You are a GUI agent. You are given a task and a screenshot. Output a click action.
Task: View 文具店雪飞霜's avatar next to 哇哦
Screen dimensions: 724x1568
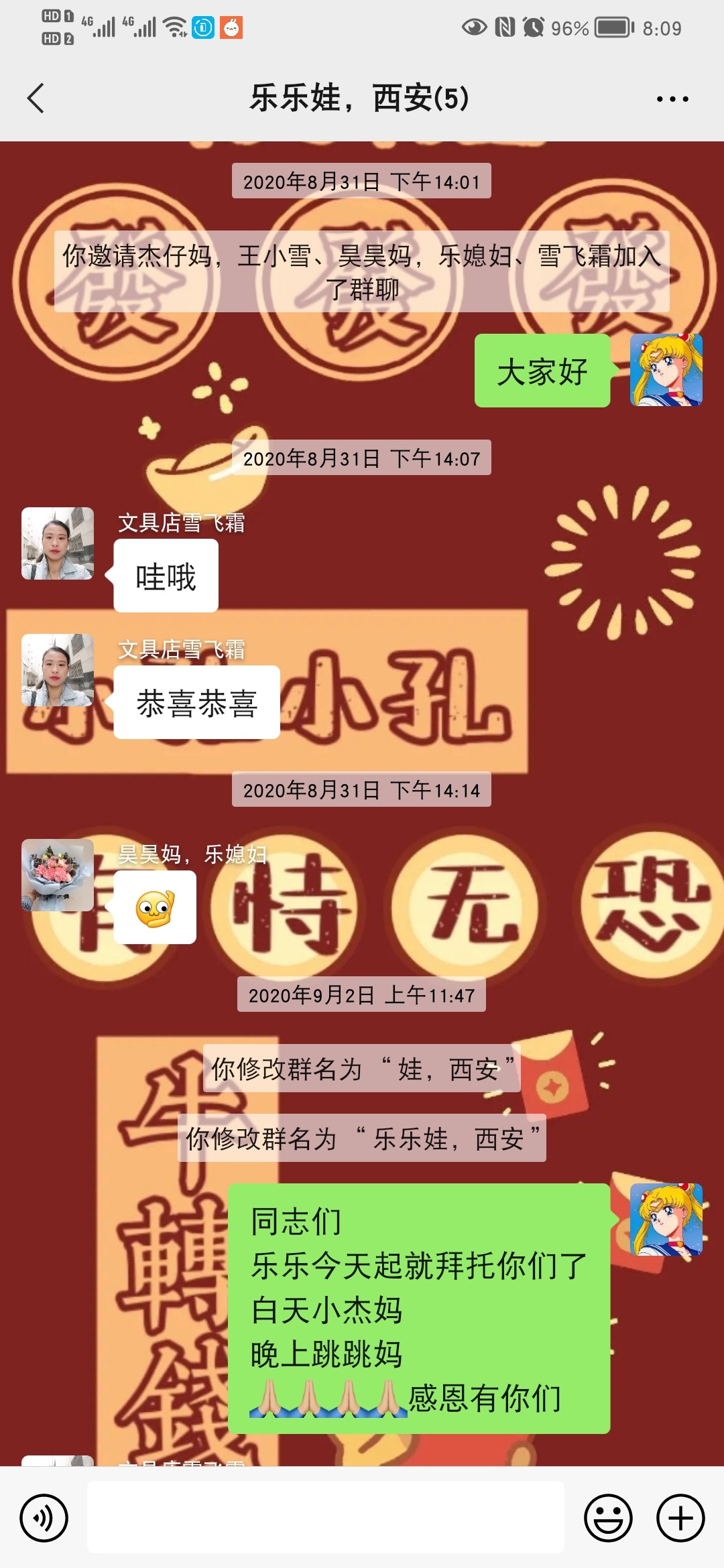[58, 543]
